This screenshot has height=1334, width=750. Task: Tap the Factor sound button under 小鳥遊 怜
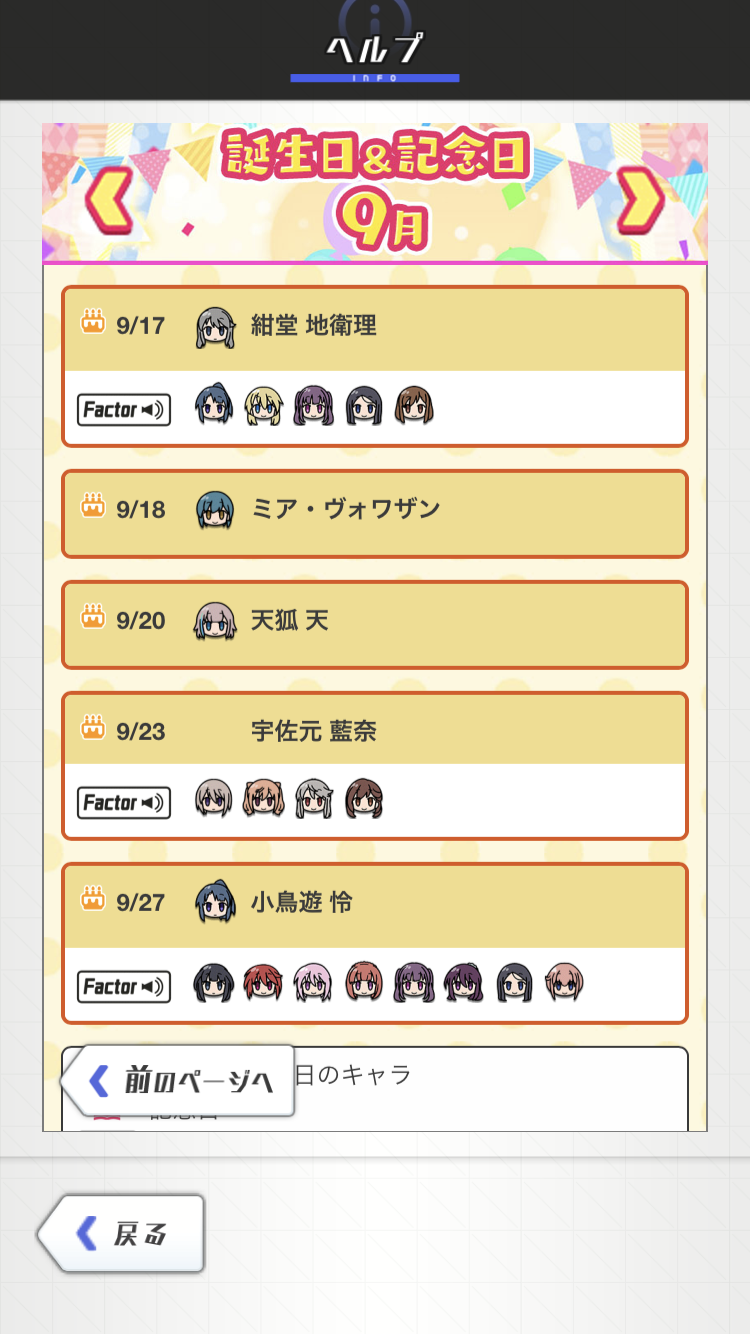(124, 987)
